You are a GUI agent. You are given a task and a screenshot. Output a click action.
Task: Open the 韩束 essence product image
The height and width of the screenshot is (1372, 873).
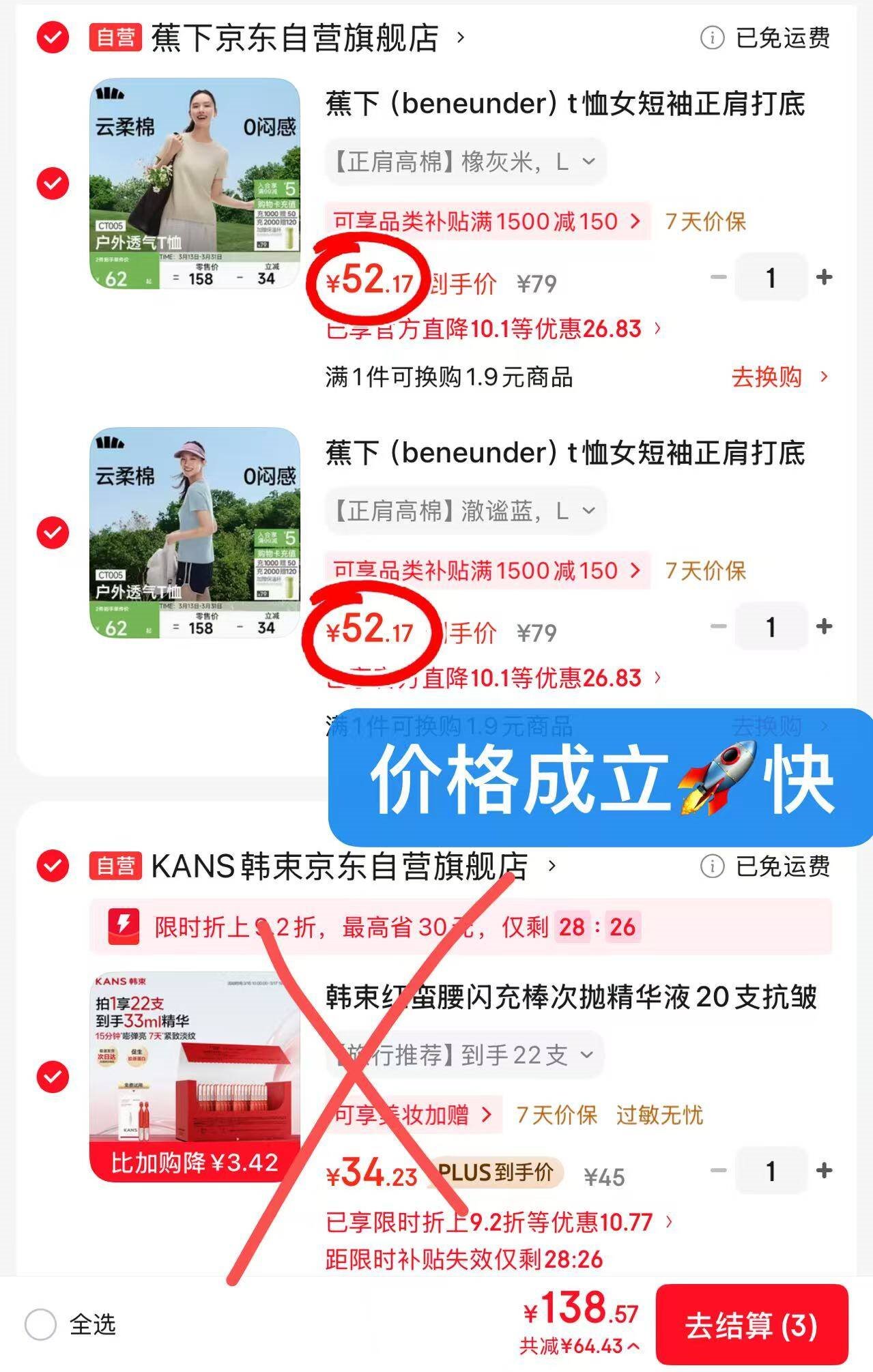click(195, 1077)
